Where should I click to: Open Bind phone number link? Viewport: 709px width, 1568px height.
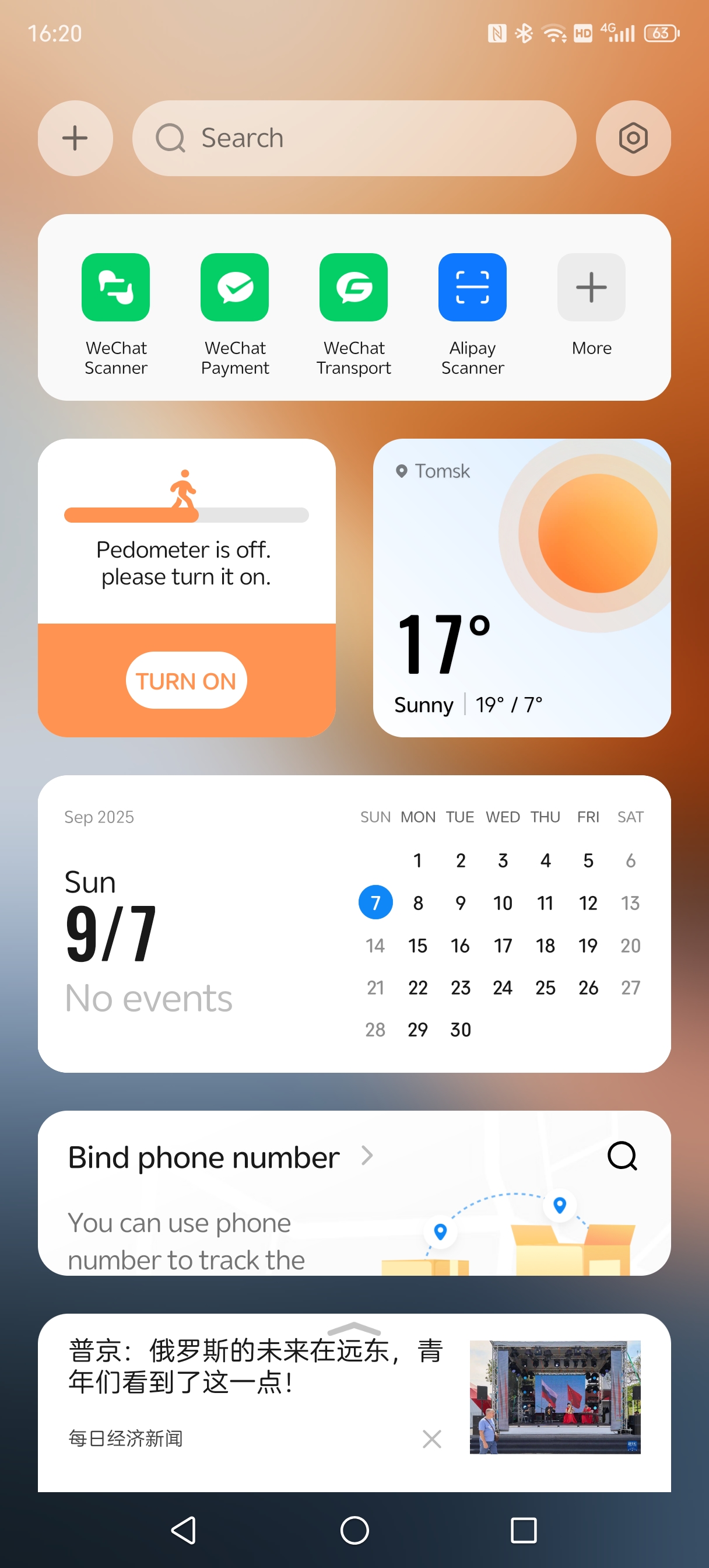coord(219,1157)
